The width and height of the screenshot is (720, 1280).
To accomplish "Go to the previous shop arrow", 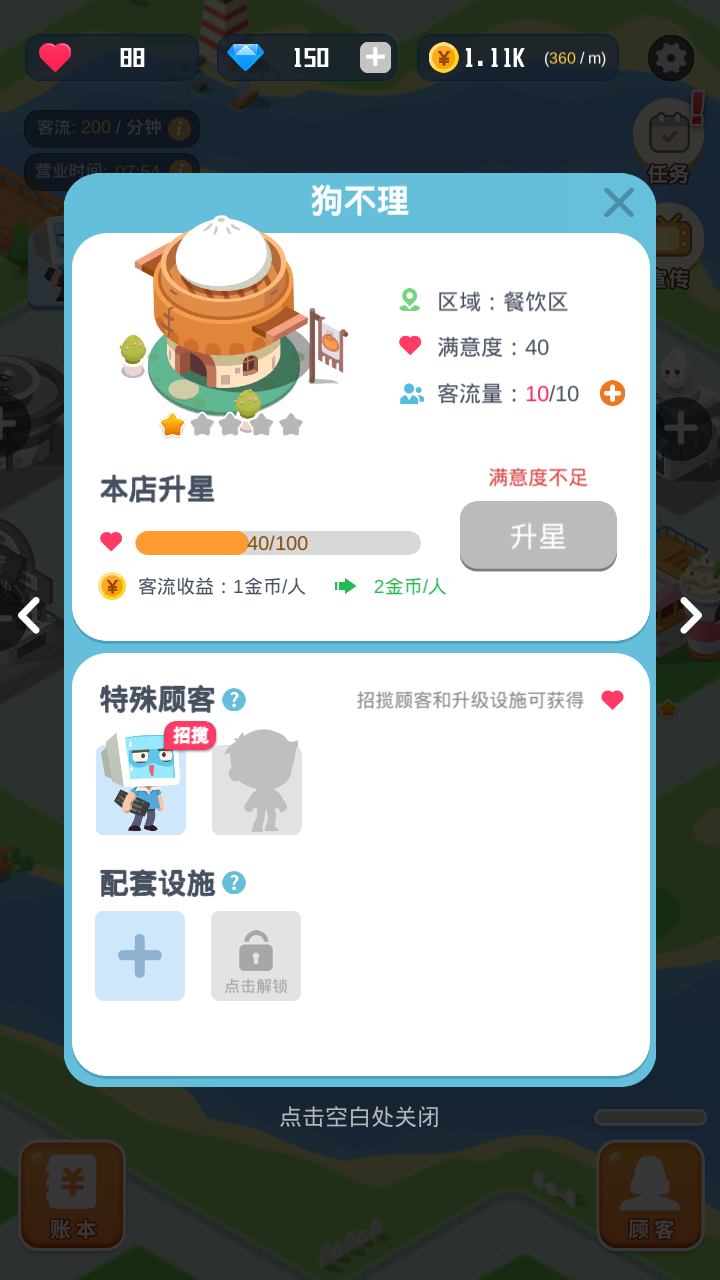I will pos(29,615).
